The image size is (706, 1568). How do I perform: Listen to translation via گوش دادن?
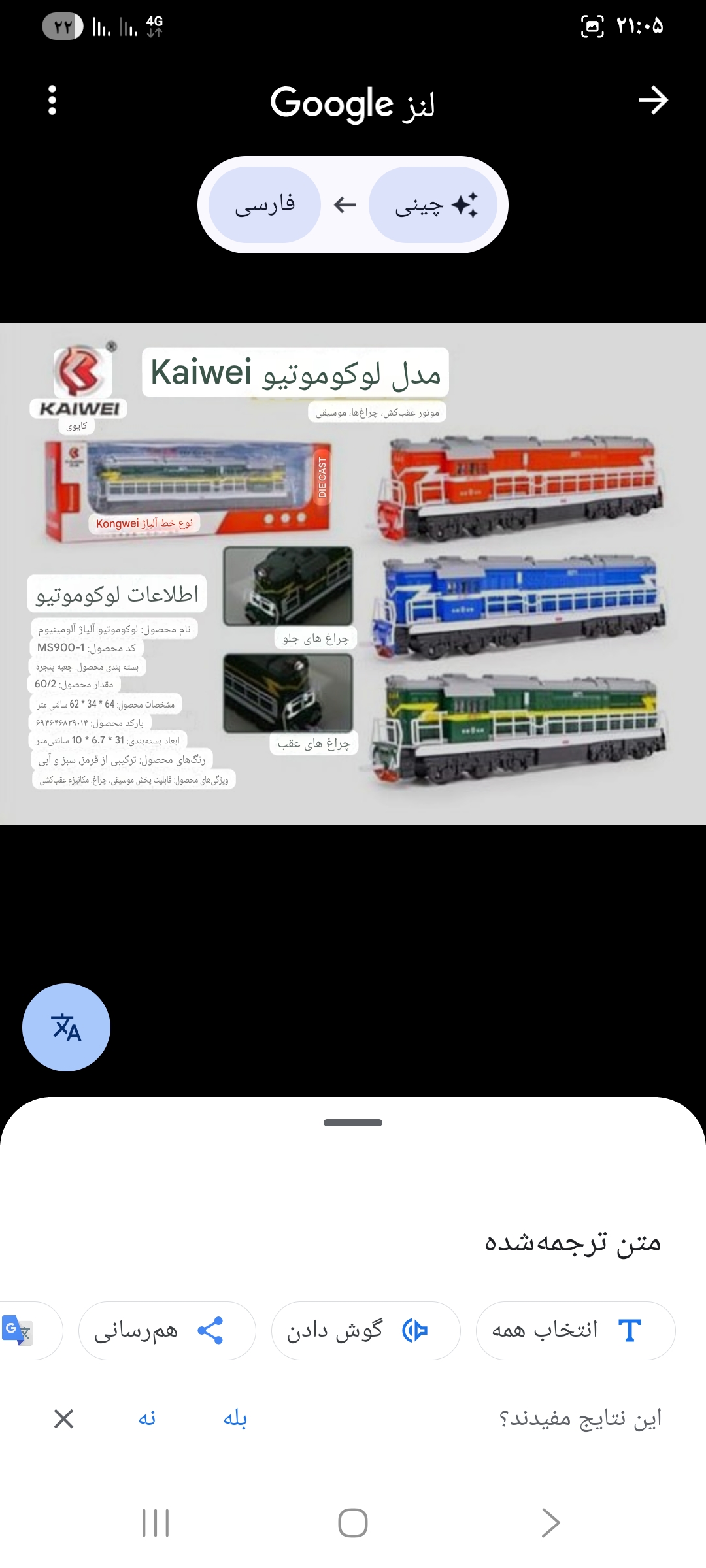click(x=365, y=1330)
